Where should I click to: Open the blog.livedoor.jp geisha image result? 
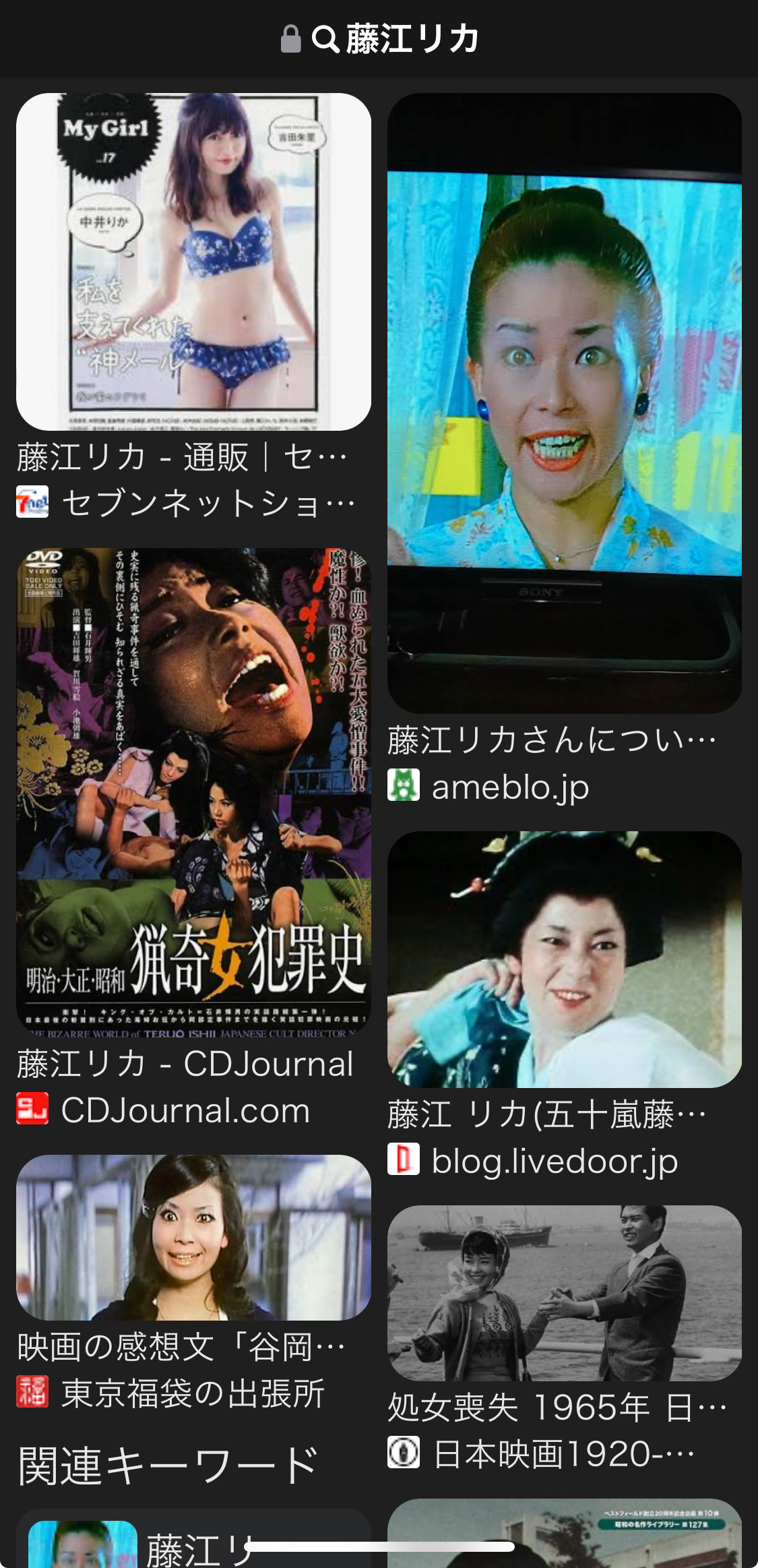tap(564, 959)
